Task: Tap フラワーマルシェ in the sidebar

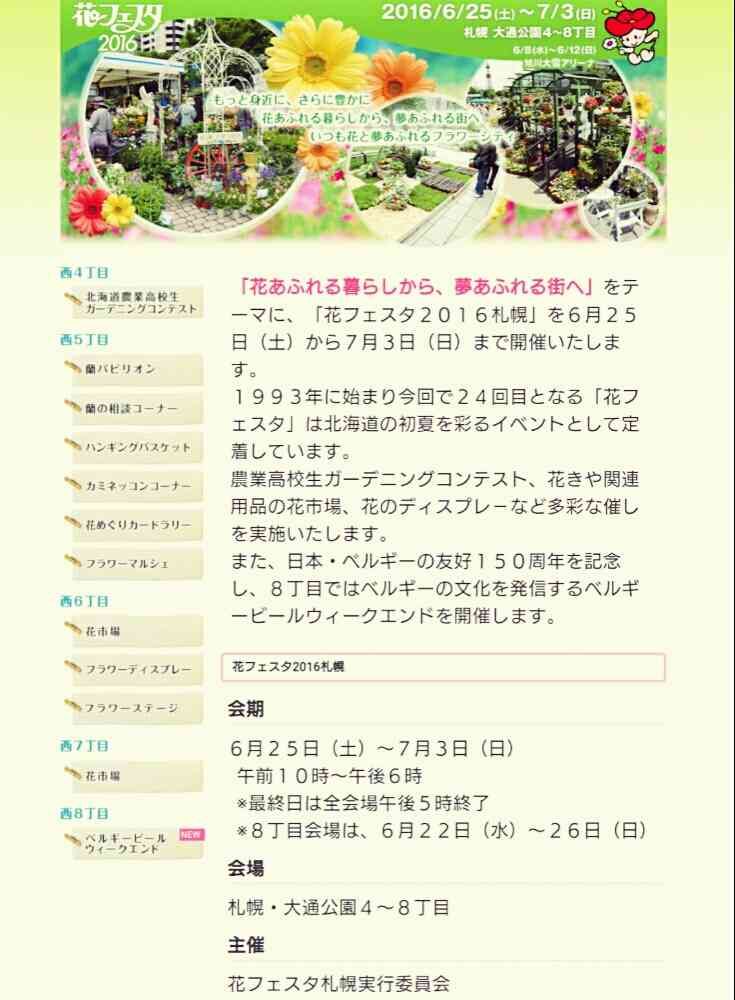Action: 134,564
